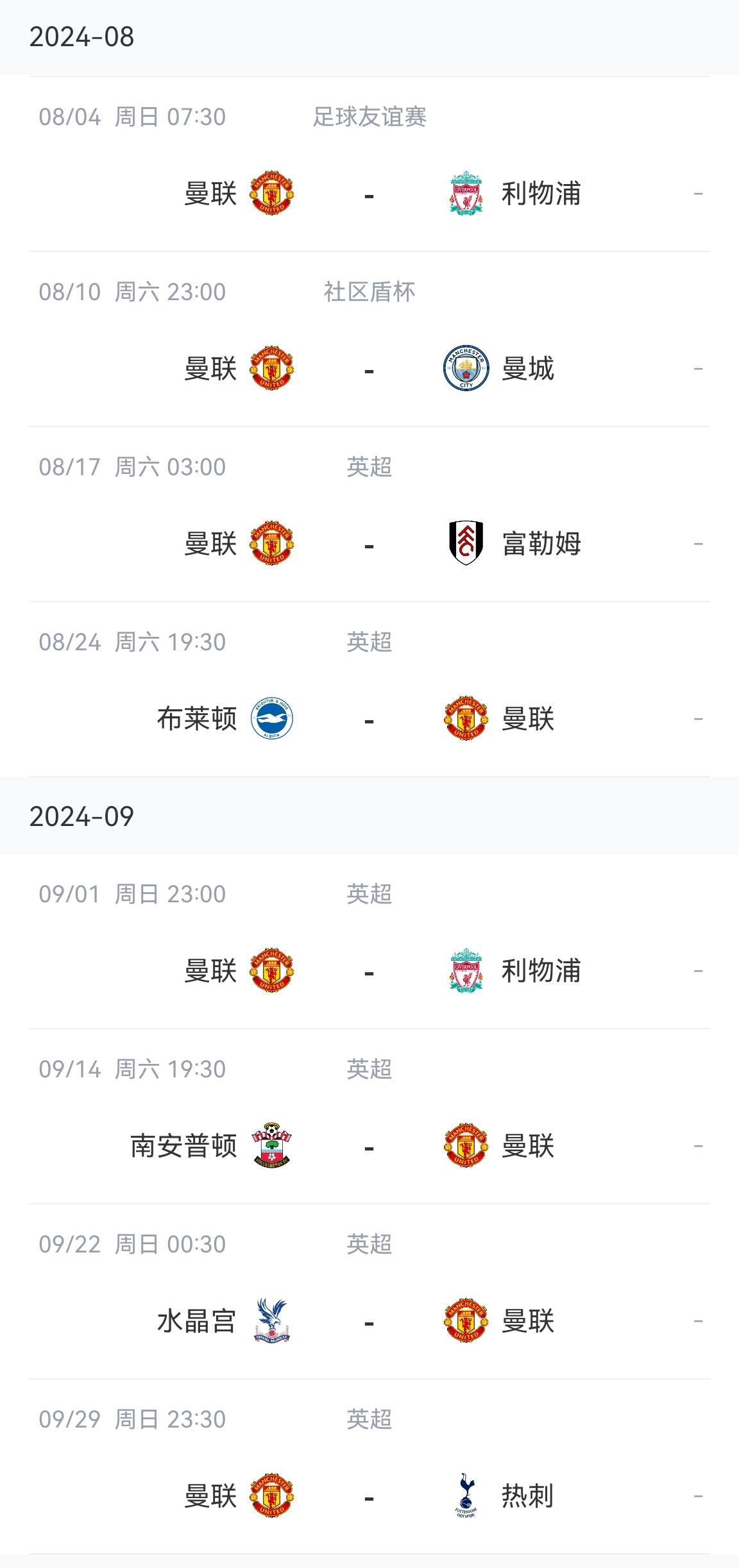Select the 09/29 match 曼联 vs 热刺
The image size is (739, 1568).
[369, 1467]
